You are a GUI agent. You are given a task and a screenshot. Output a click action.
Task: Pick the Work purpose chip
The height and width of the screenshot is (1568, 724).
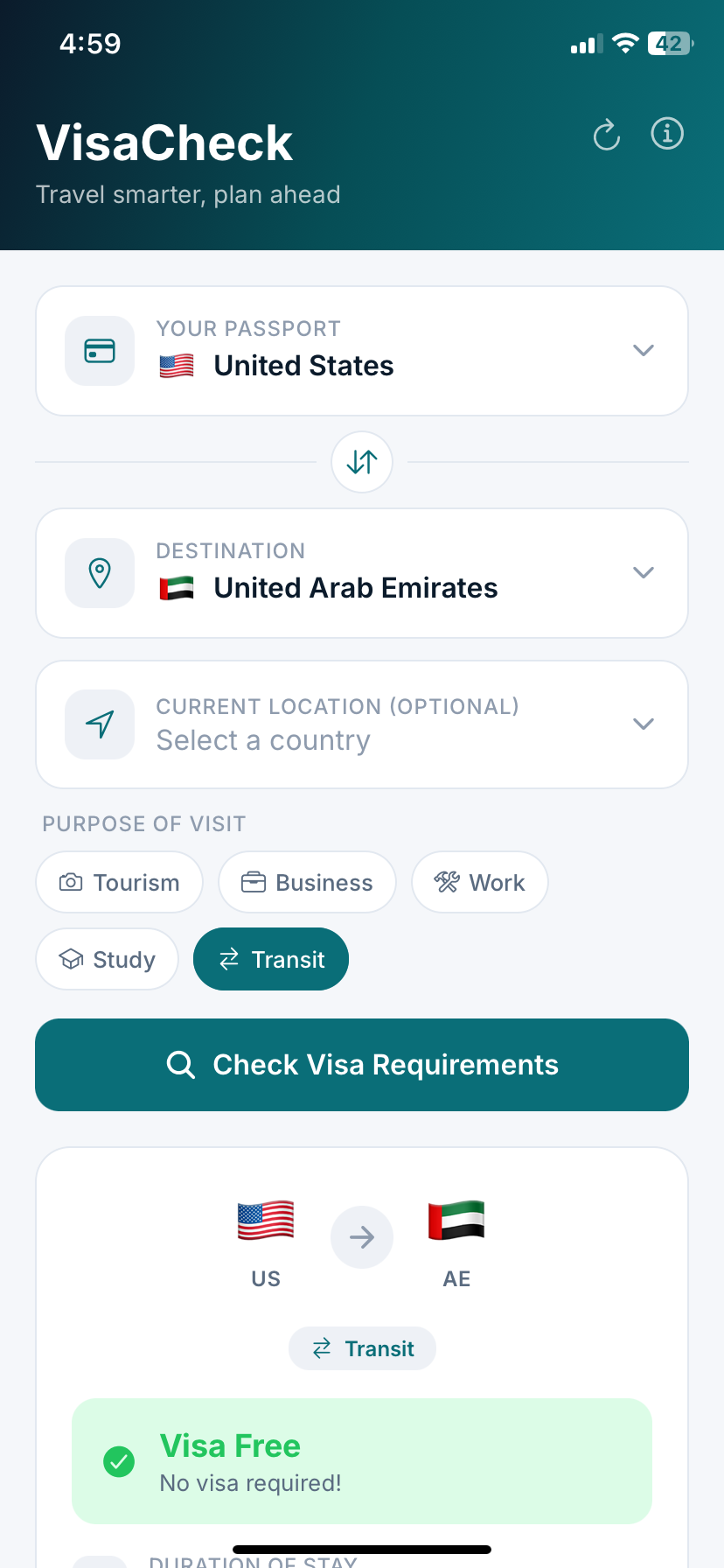point(480,882)
